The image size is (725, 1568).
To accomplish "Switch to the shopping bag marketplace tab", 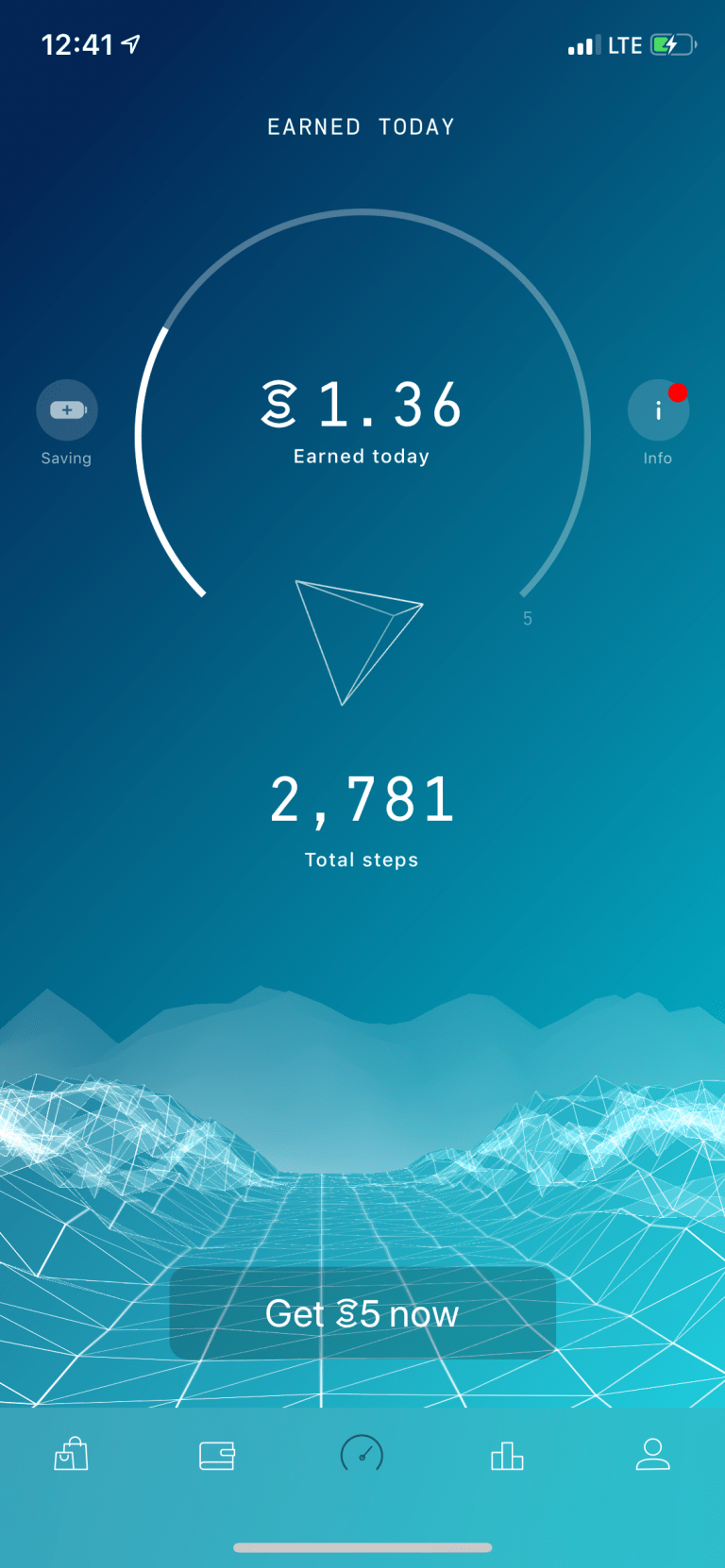I will 72,1454.
